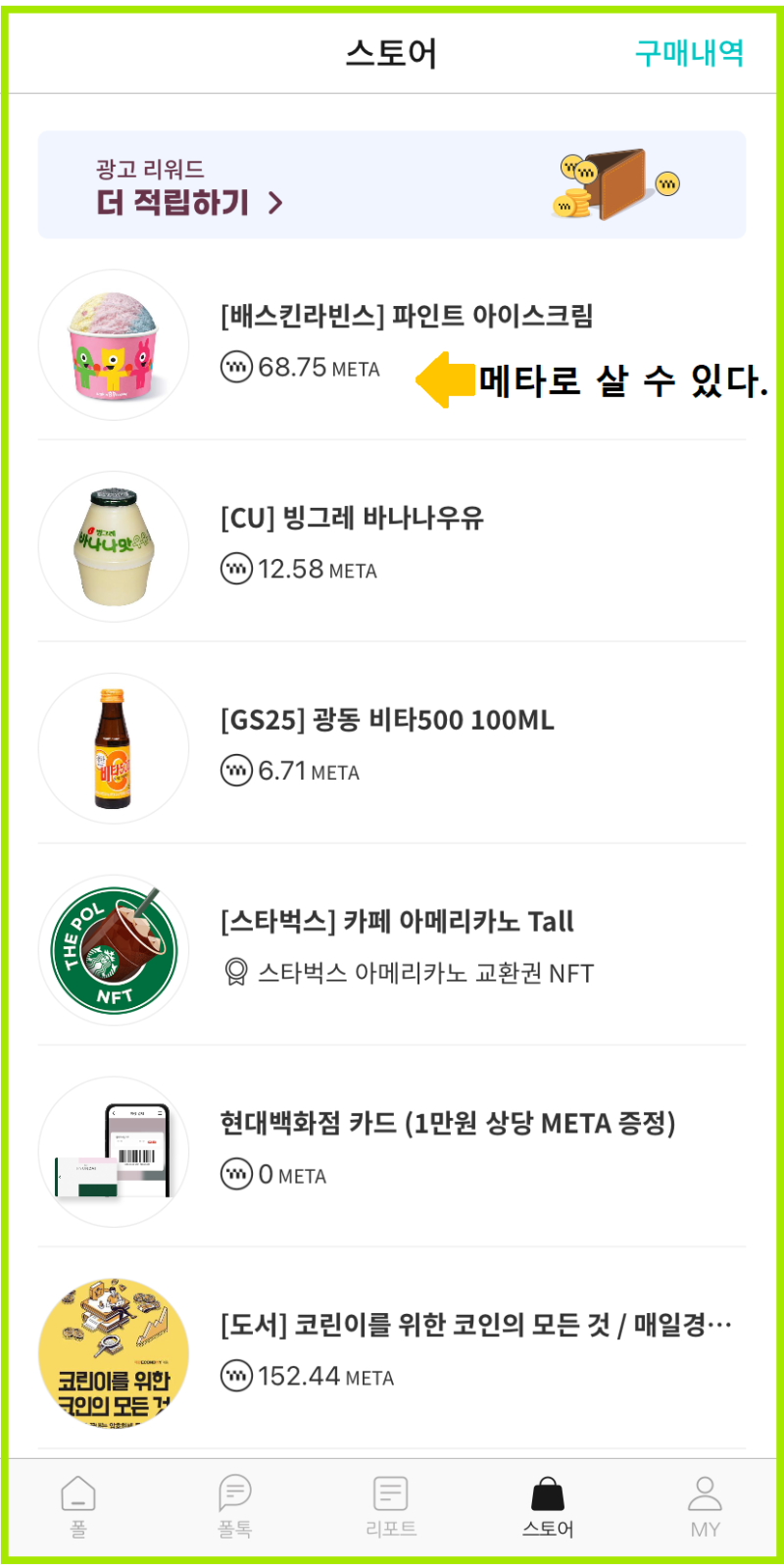The height and width of the screenshot is (1565, 784).
Task: Open the 코린이를 위한 코인 book thumbnail
Action: click(x=114, y=1351)
